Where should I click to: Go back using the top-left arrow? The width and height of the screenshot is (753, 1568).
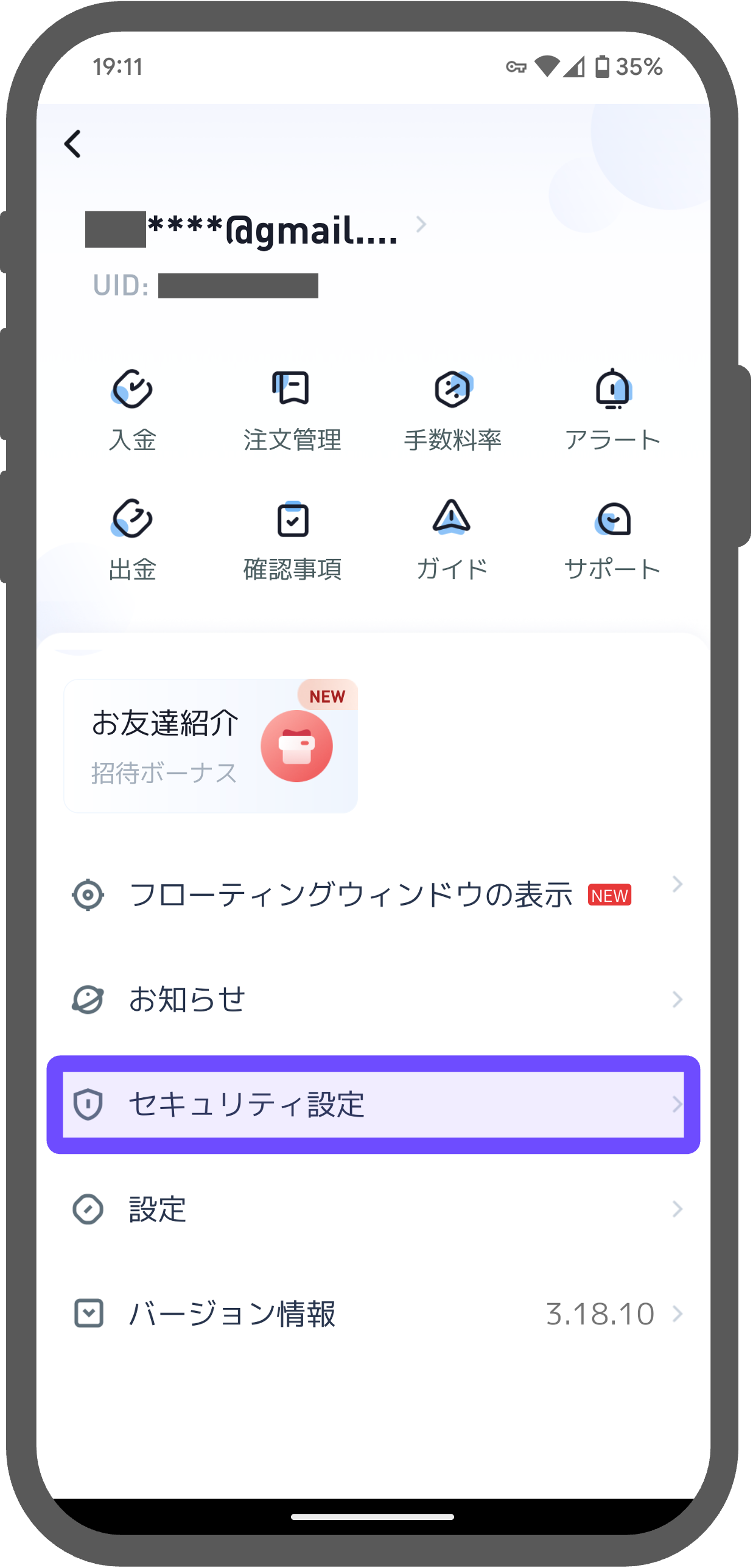tap(73, 144)
